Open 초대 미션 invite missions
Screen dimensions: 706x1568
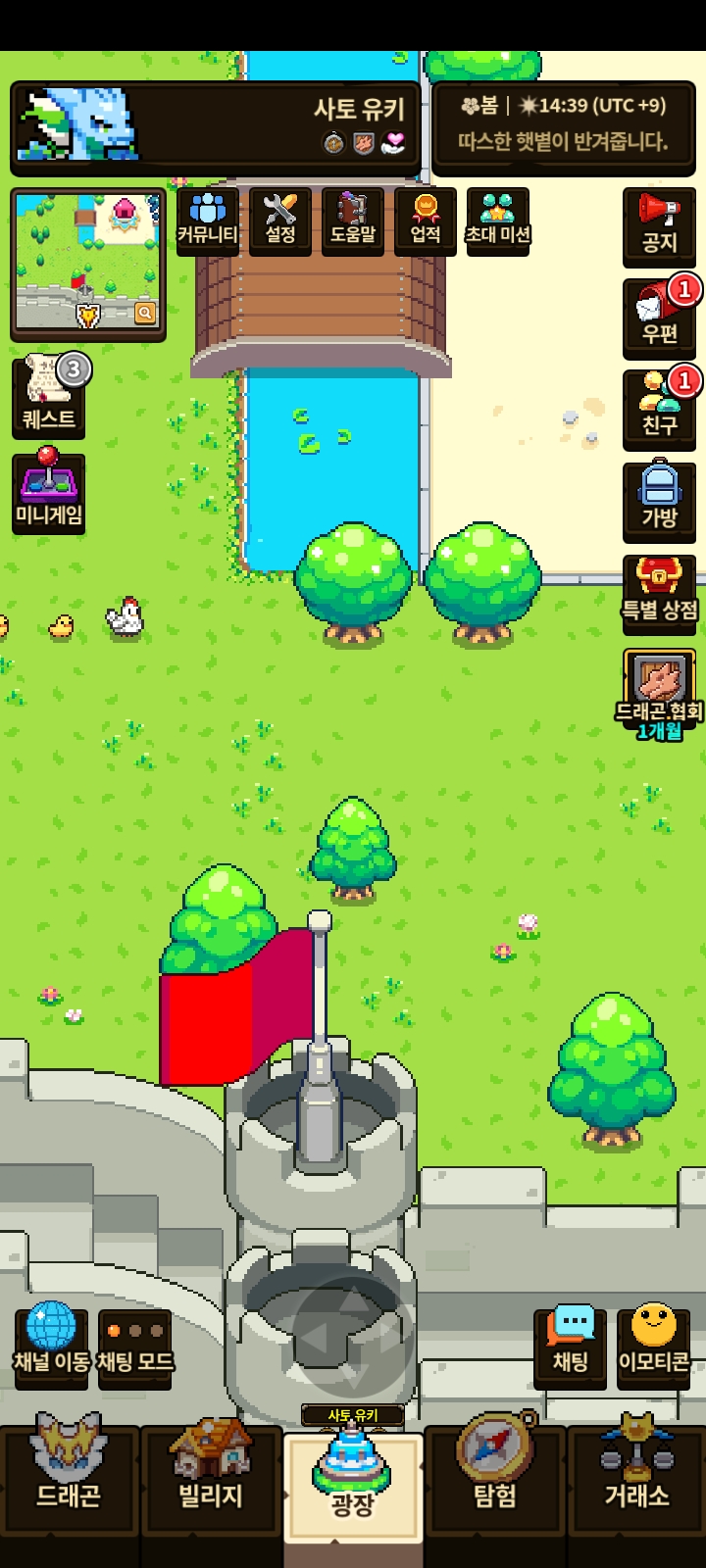point(498,221)
